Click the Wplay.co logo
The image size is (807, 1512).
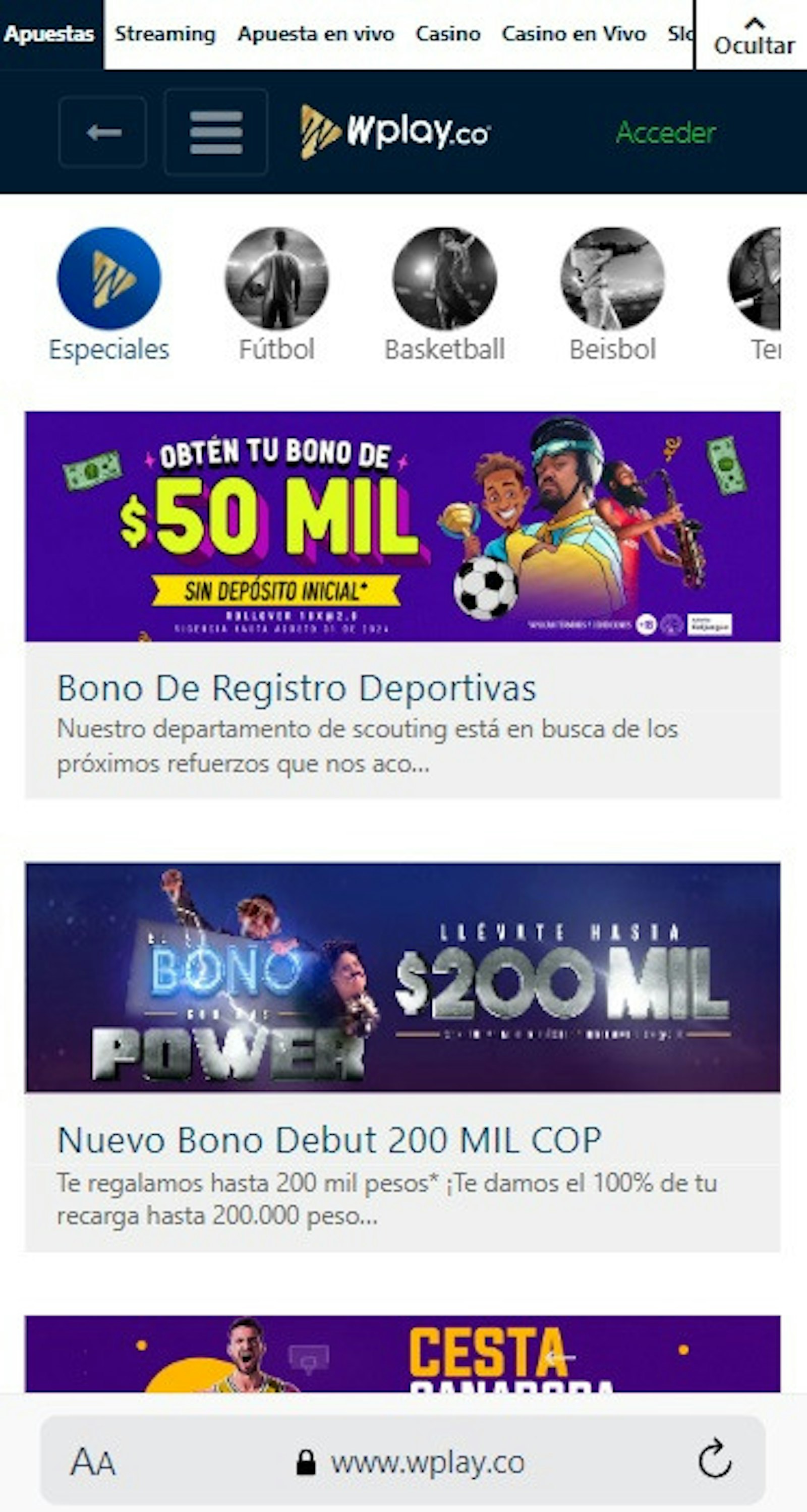[x=393, y=132]
